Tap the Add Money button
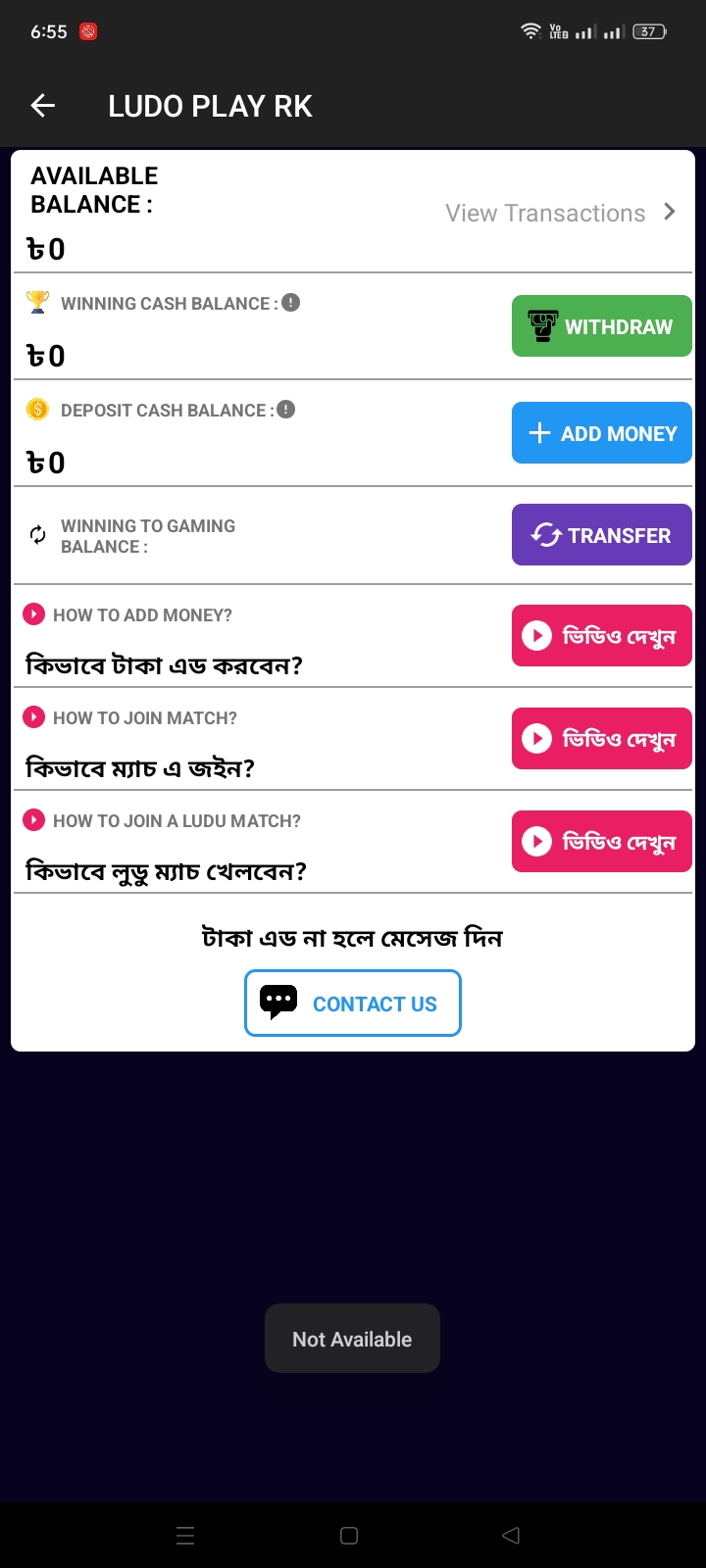The height and width of the screenshot is (1568, 706). pyautogui.click(x=602, y=433)
